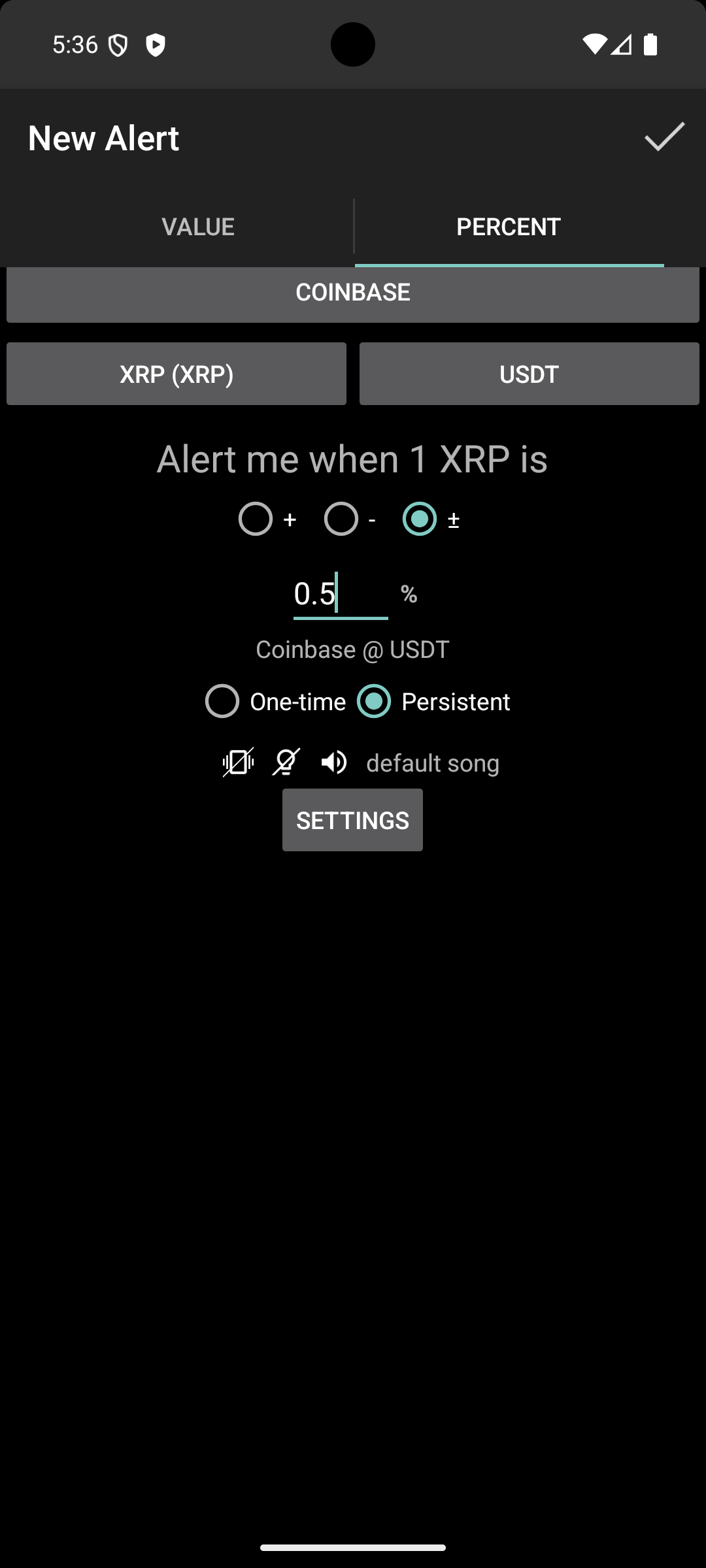The image size is (706, 1568).
Task: Edit the percent value field
Action: coord(340,594)
